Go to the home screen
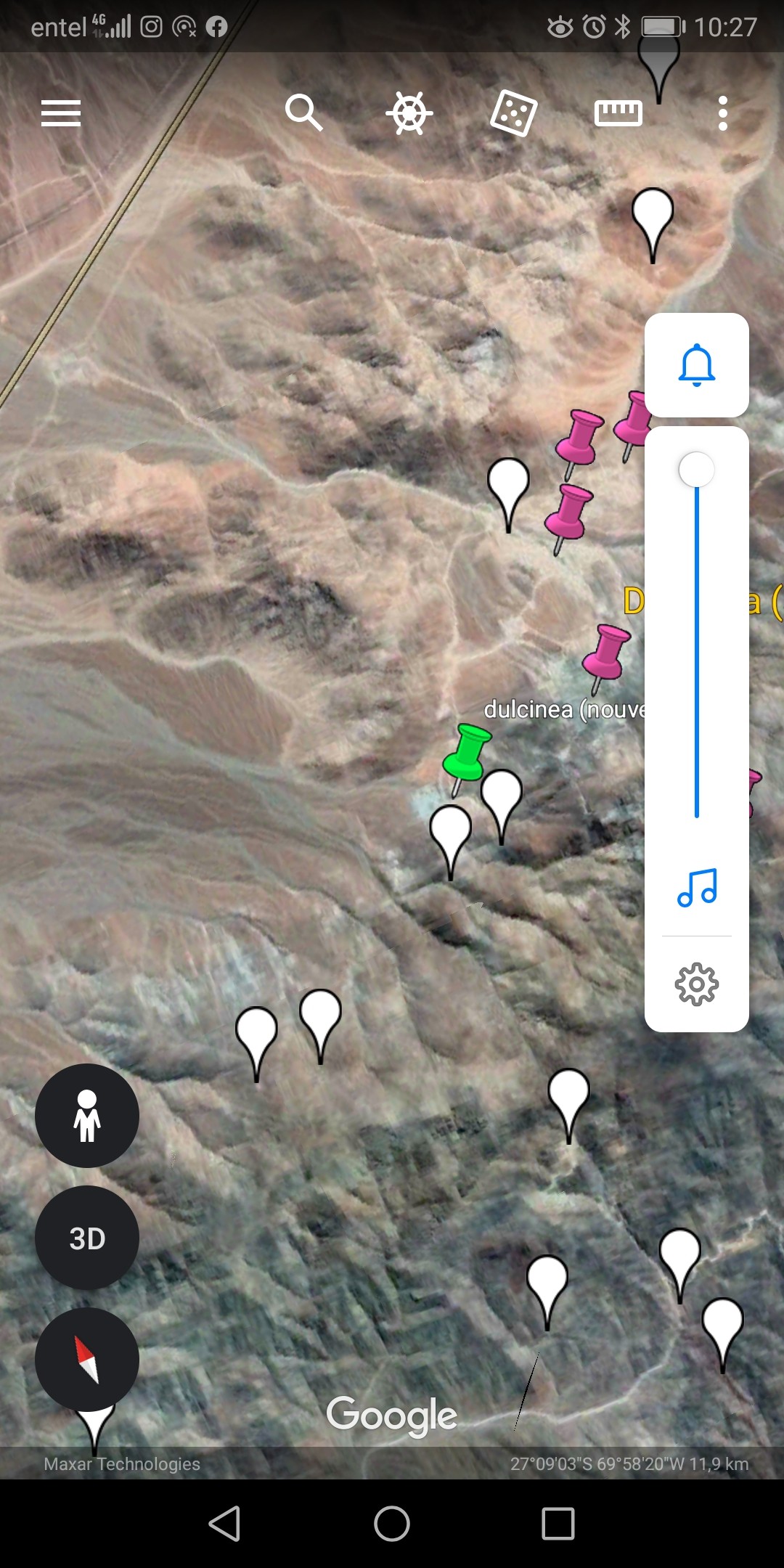 click(392, 1523)
